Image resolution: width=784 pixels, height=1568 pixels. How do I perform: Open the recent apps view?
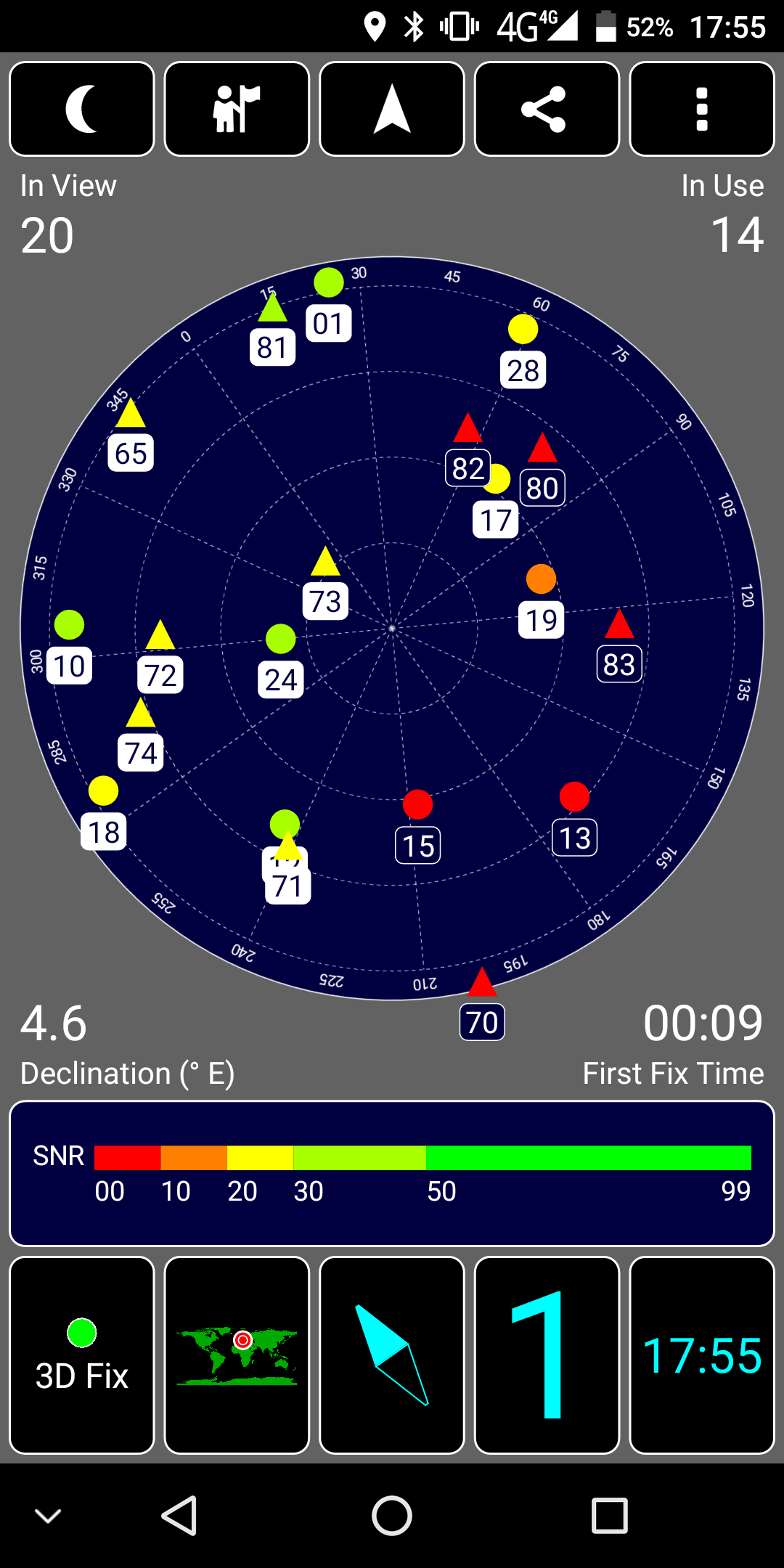610,1516
